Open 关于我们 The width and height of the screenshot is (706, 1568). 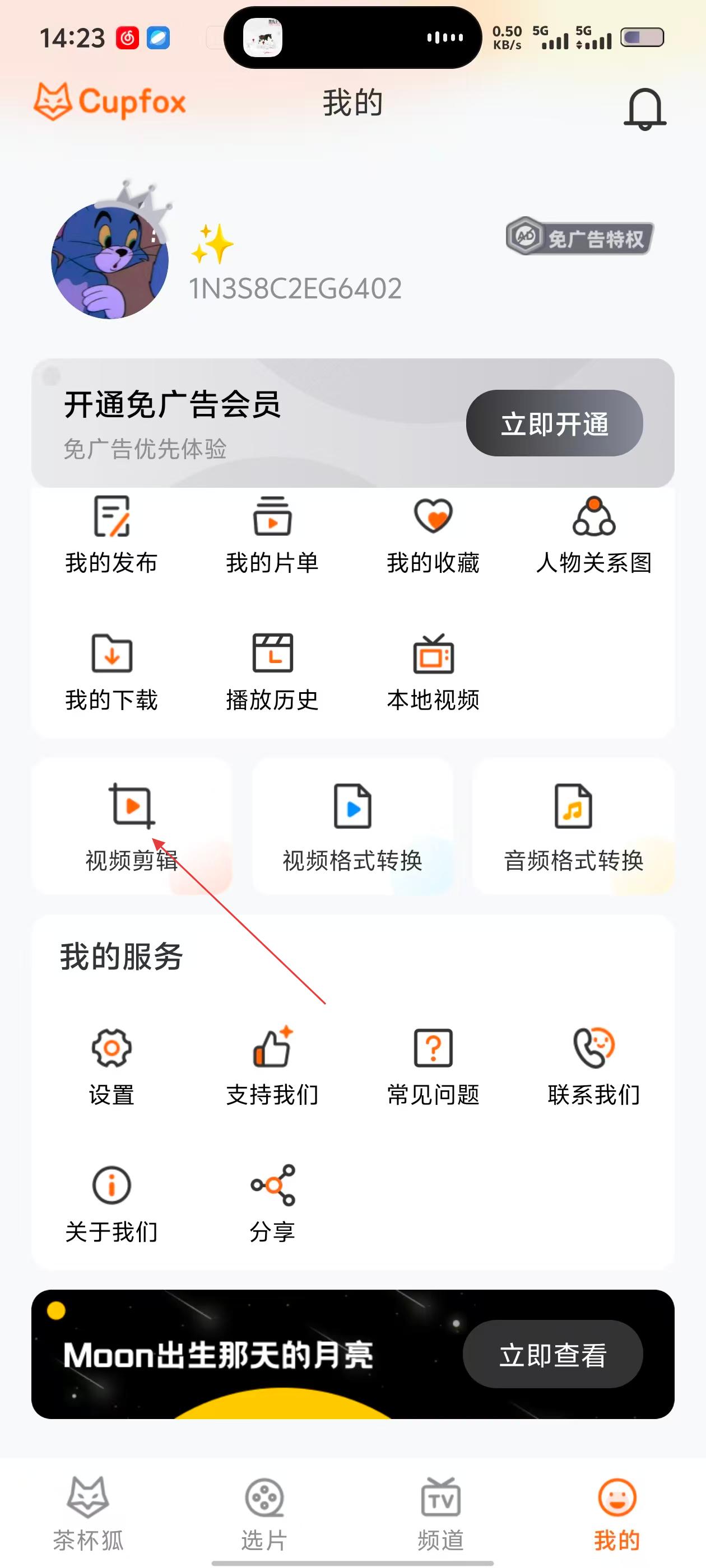pos(112,1203)
